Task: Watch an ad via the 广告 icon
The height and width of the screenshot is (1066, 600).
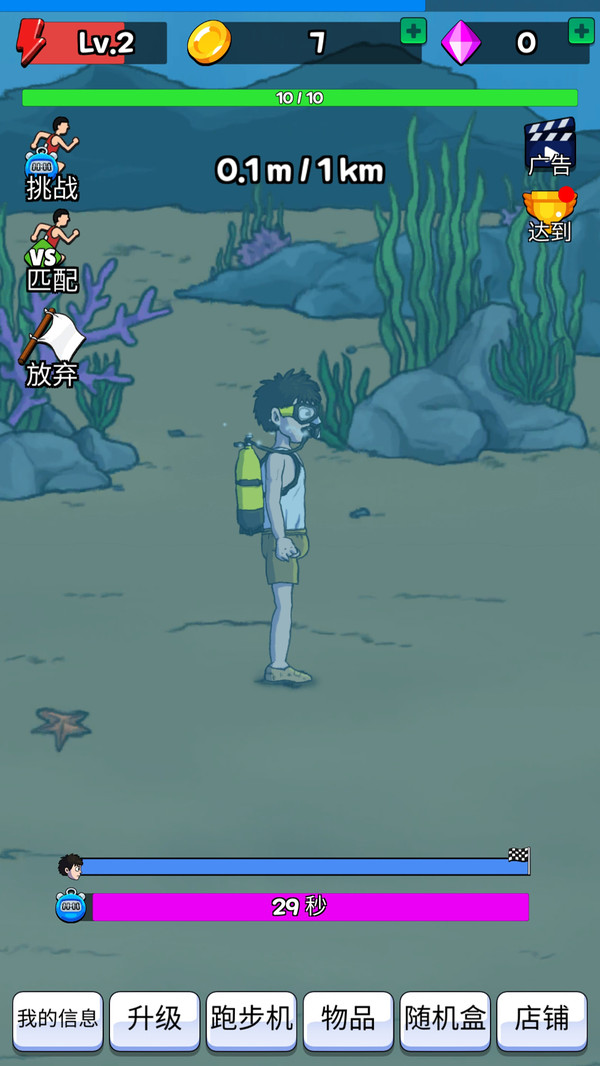Action: coord(550,146)
